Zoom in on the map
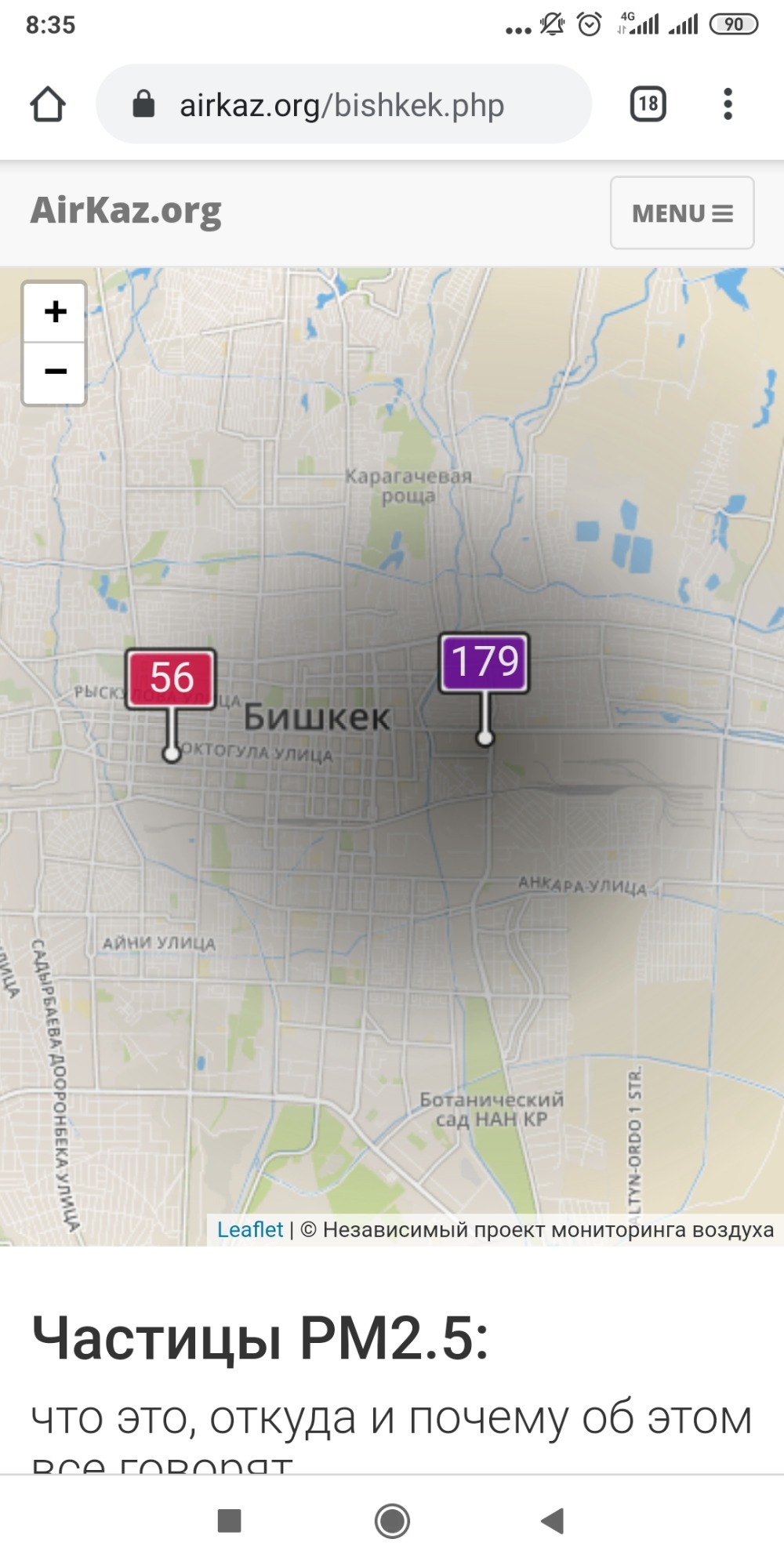The height and width of the screenshot is (1568, 784). point(55,312)
